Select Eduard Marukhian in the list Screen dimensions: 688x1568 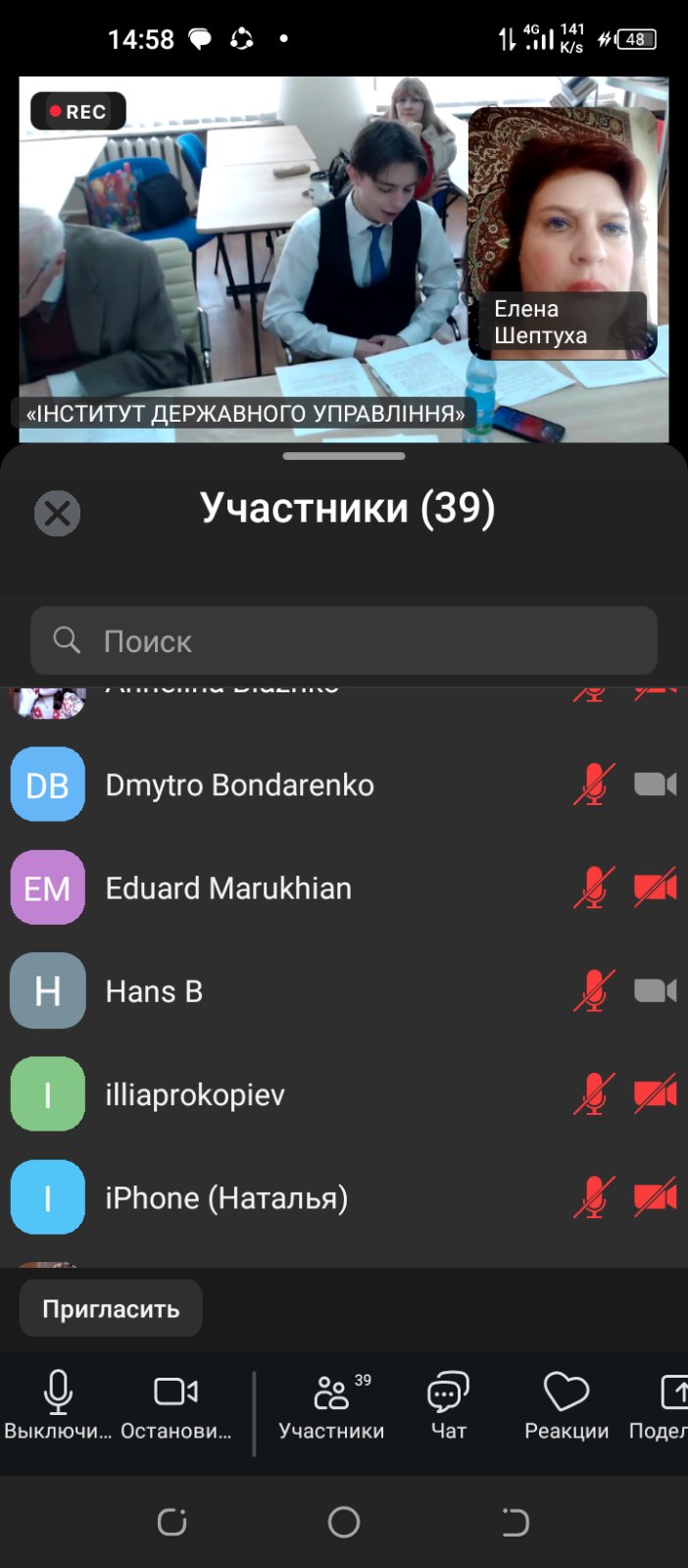[x=228, y=888]
